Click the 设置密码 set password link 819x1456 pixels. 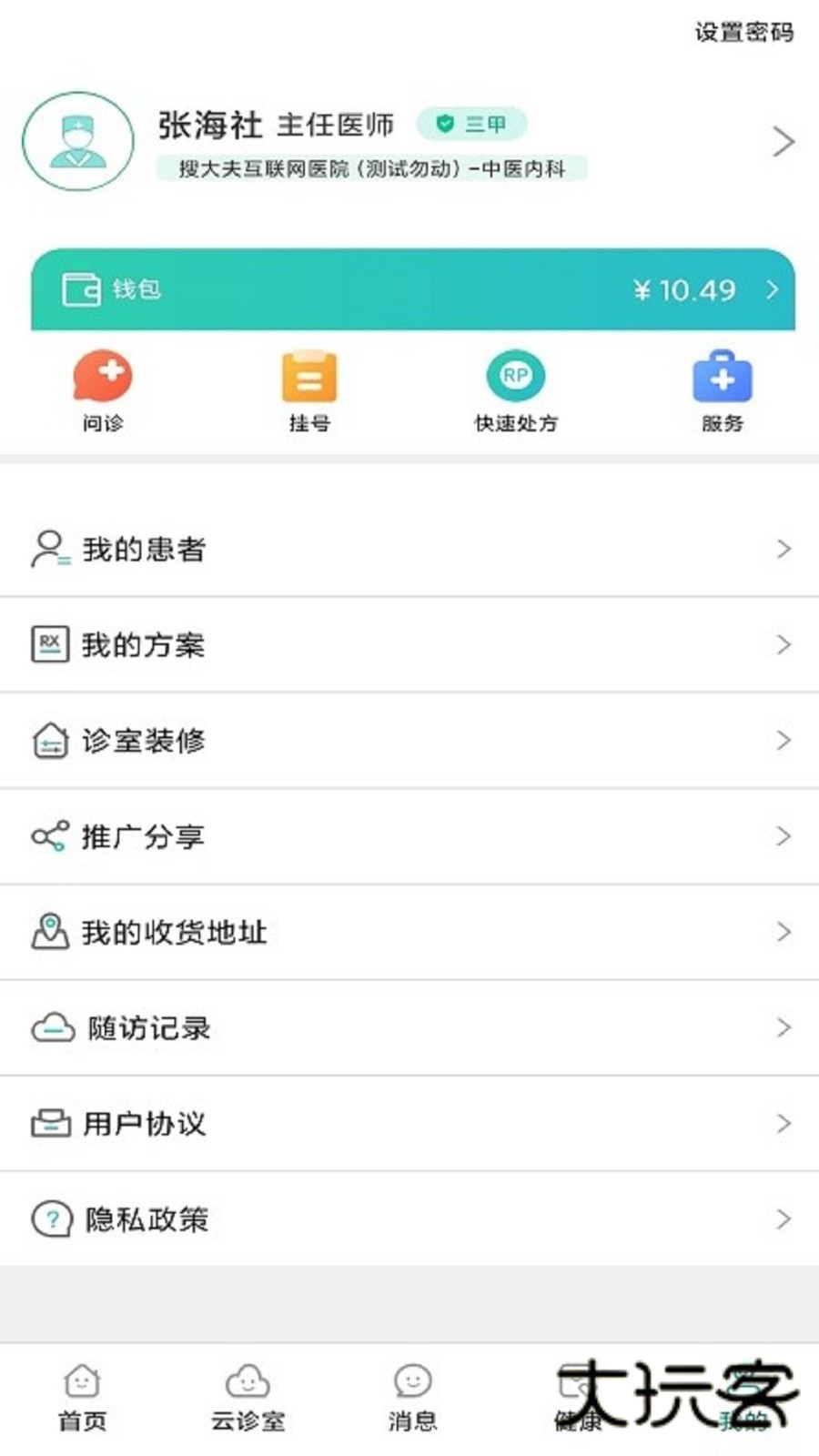(x=743, y=33)
